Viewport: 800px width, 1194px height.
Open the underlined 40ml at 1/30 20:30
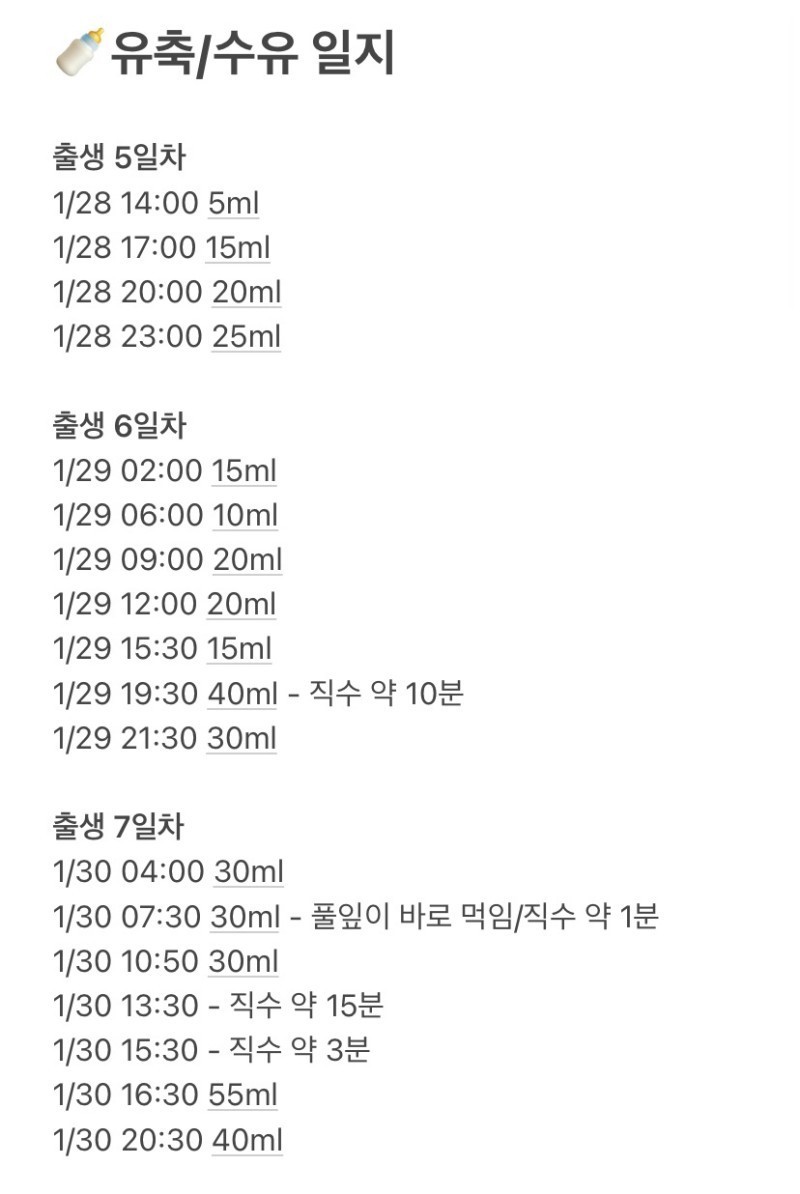pos(247,1140)
